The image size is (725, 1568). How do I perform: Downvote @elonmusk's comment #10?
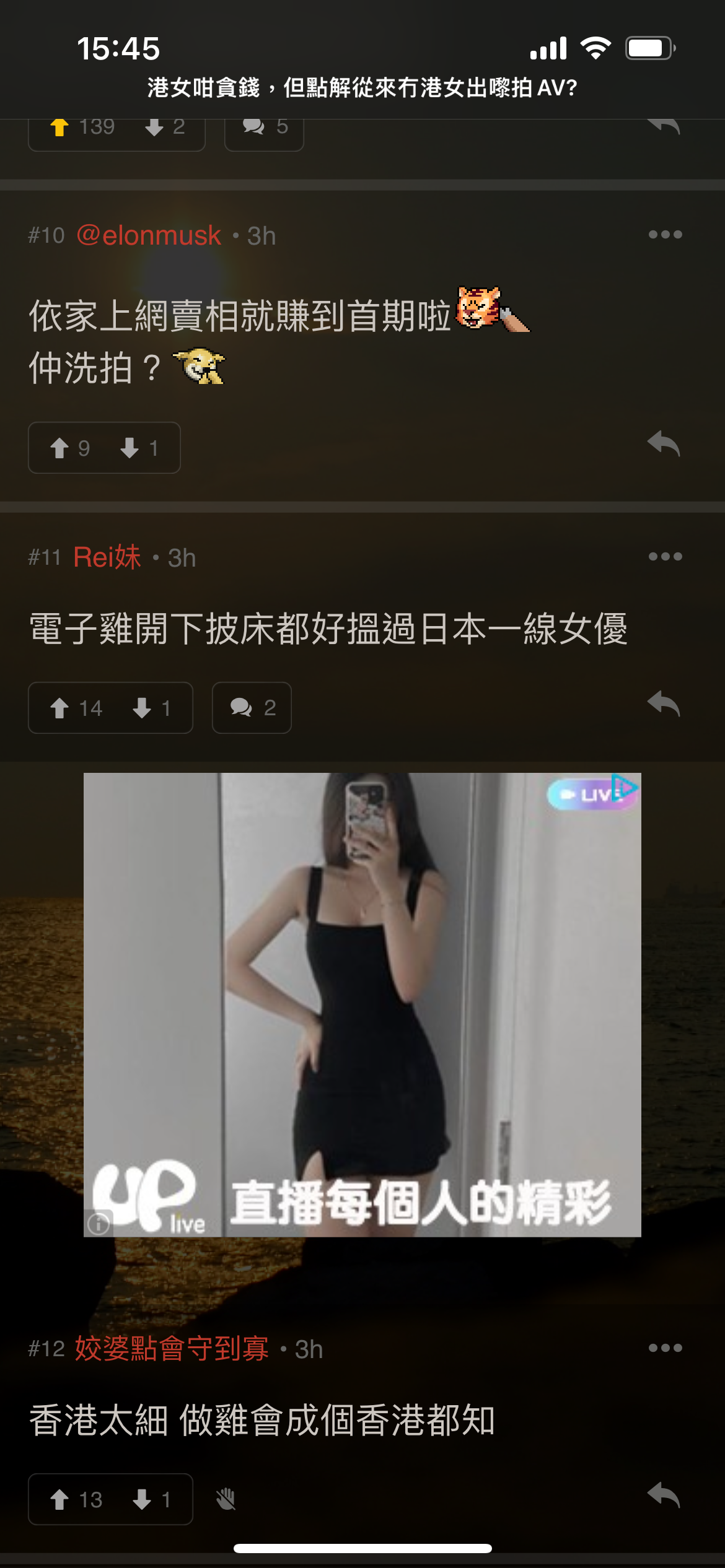[x=130, y=448]
